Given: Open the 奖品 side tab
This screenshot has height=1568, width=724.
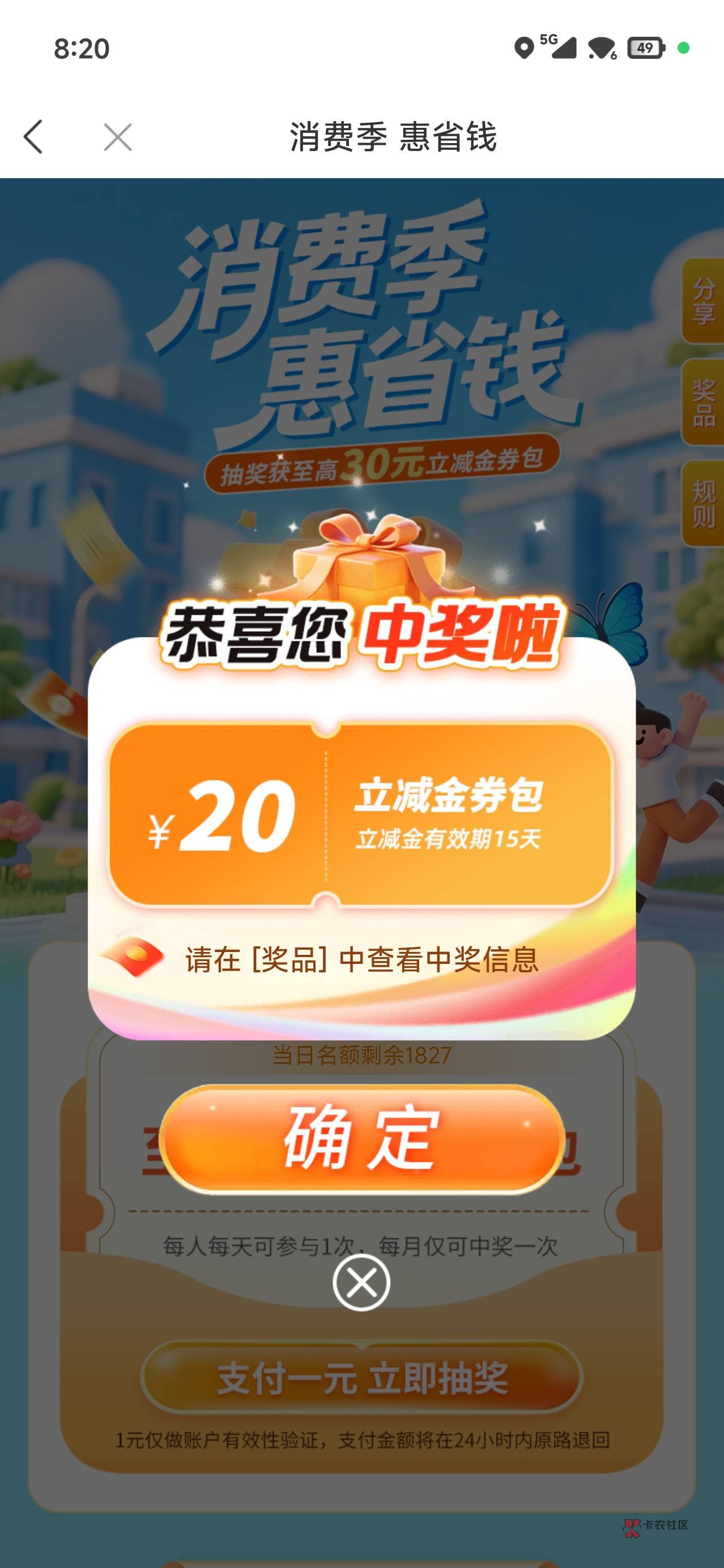Looking at the screenshot, I should point(703,402).
